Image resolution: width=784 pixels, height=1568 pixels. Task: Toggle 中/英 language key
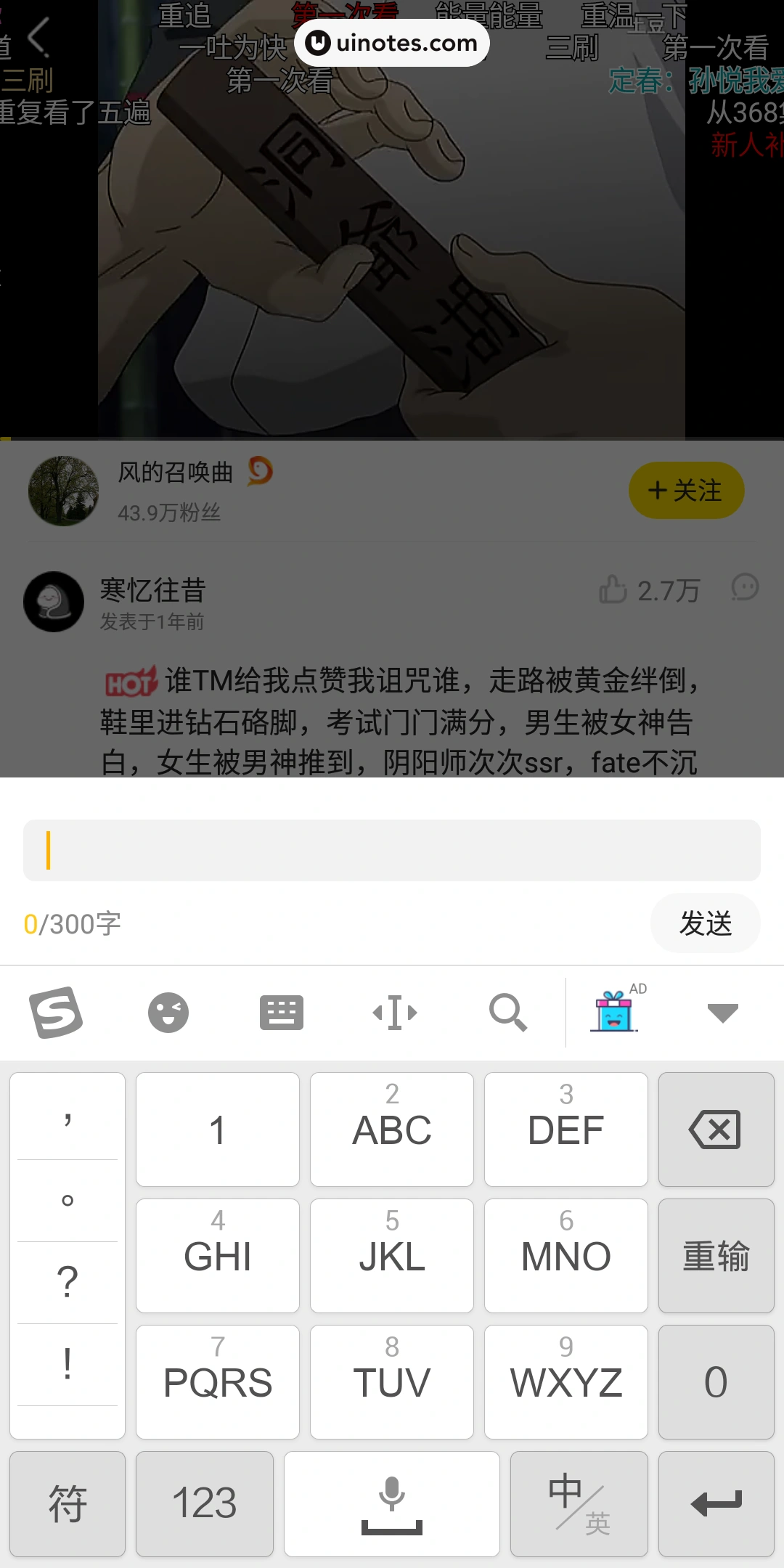579,1503
